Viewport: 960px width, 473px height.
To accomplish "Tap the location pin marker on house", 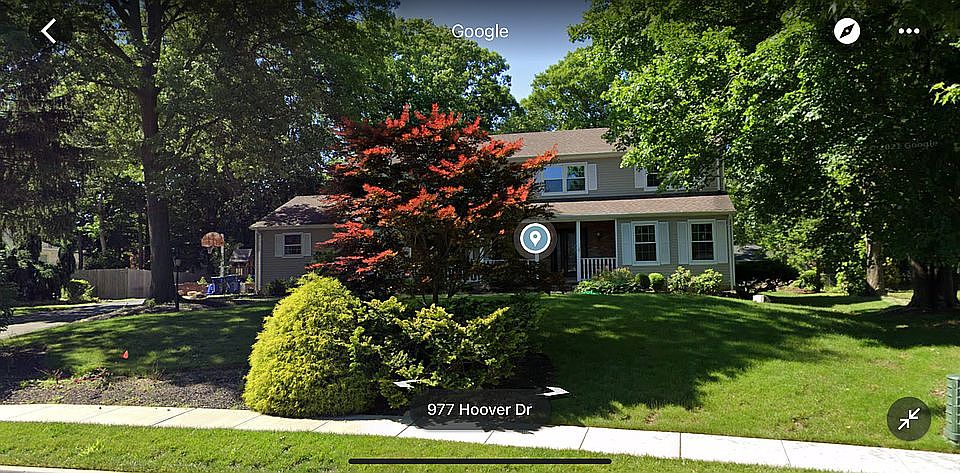I will [x=535, y=239].
